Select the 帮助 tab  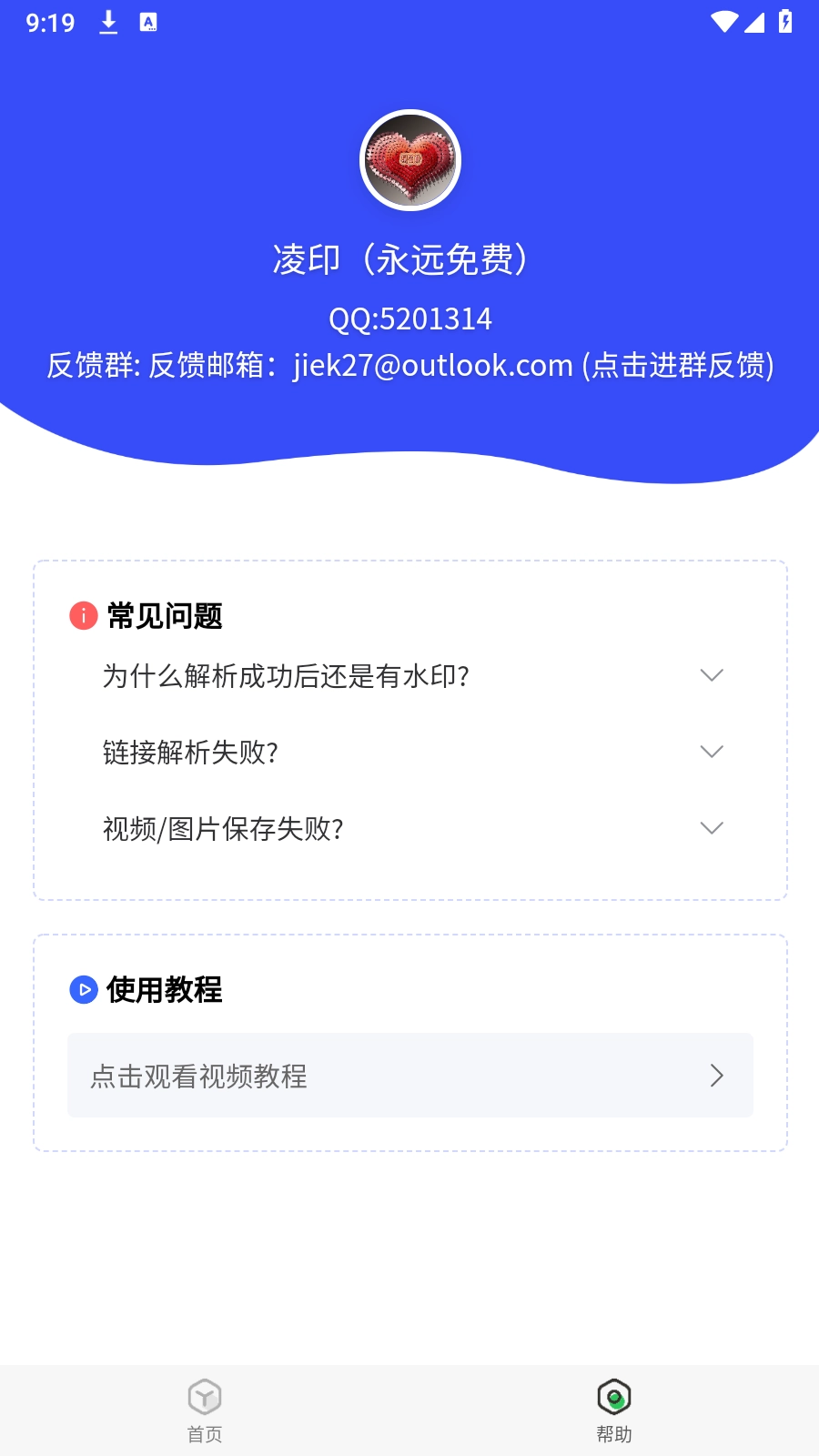tap(614, 1409)
